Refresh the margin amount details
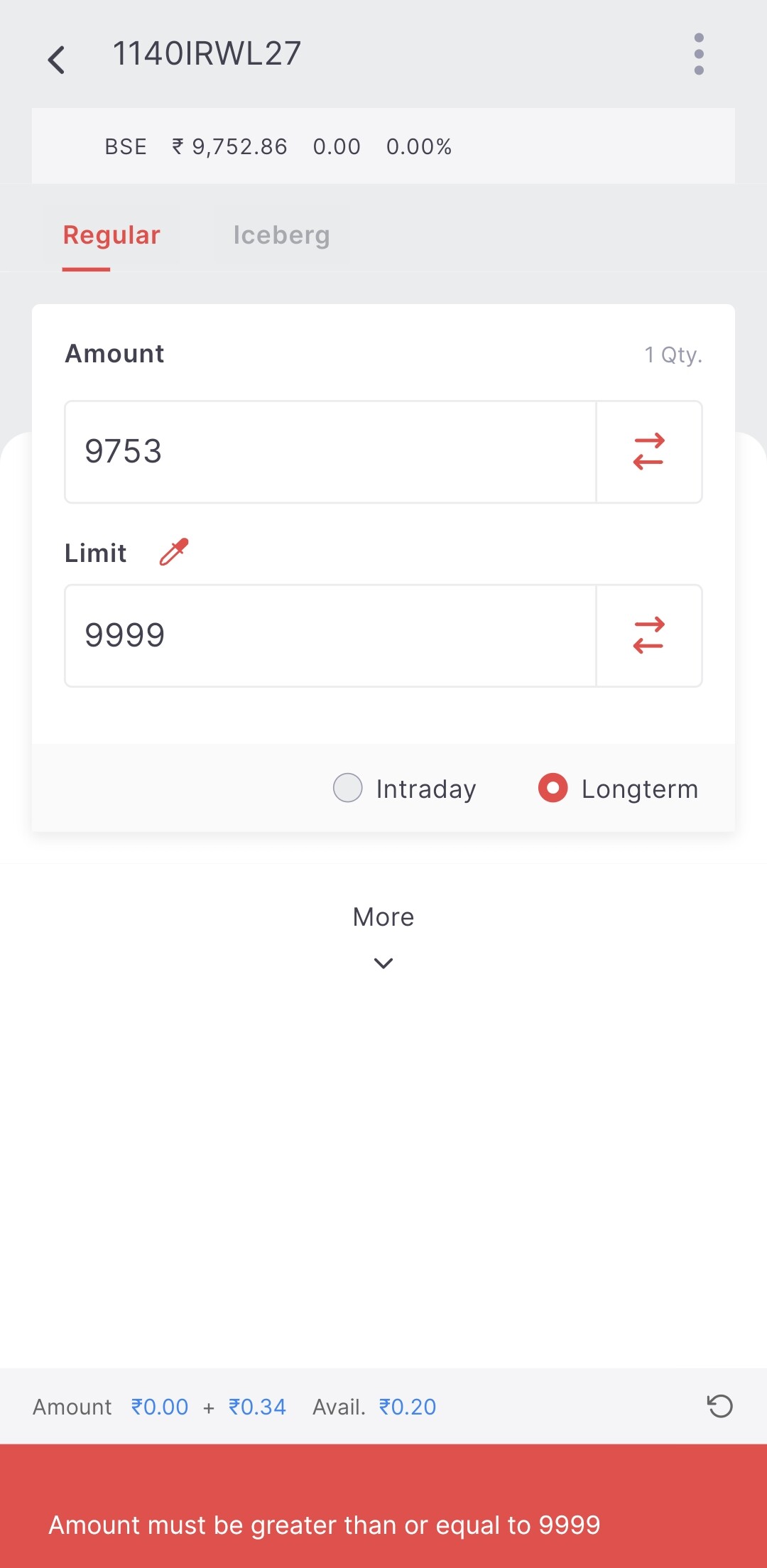This screenshot has width=767, height=1568. (x=719, y=1406)
